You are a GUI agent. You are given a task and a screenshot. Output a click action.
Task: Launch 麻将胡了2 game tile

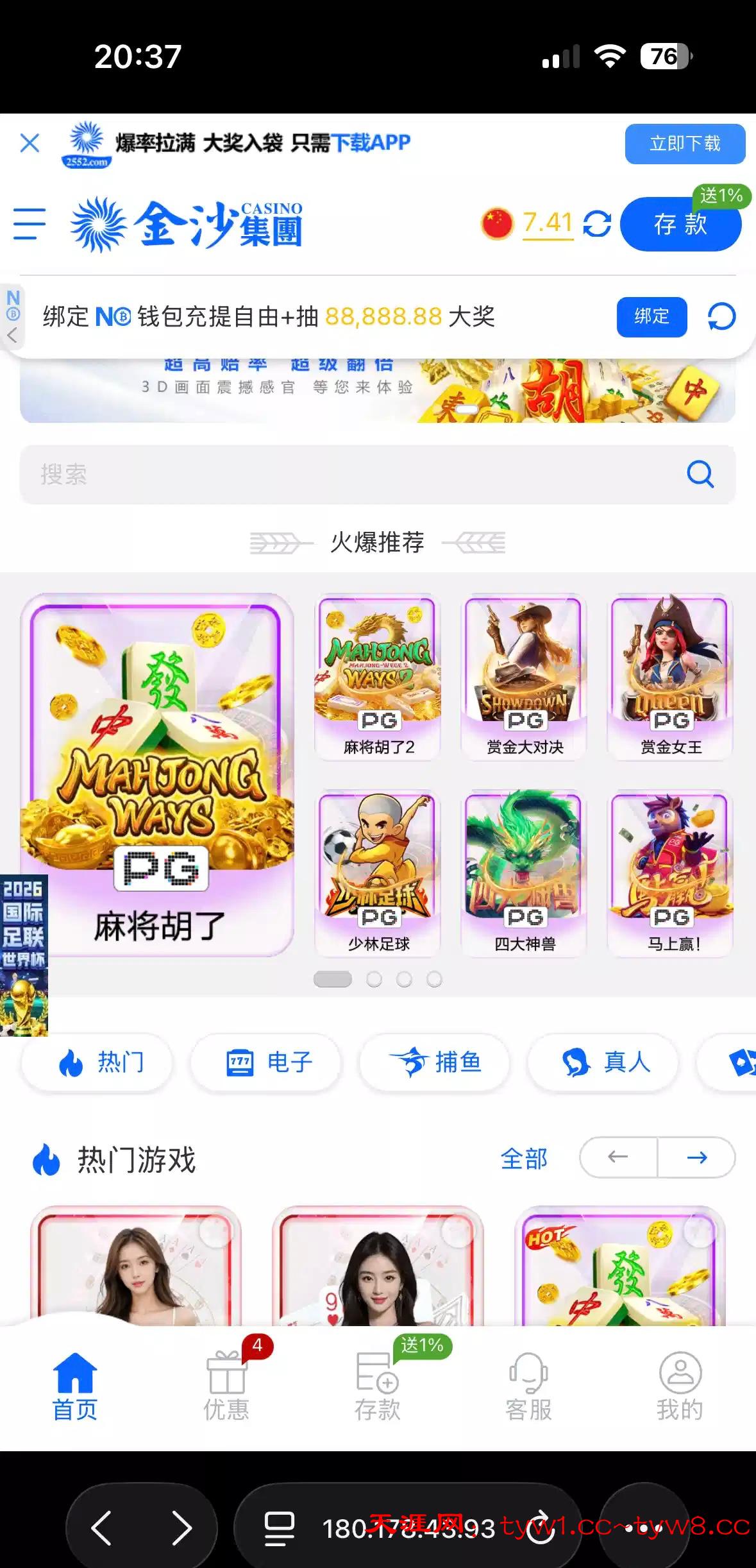[x=378, y=676]
